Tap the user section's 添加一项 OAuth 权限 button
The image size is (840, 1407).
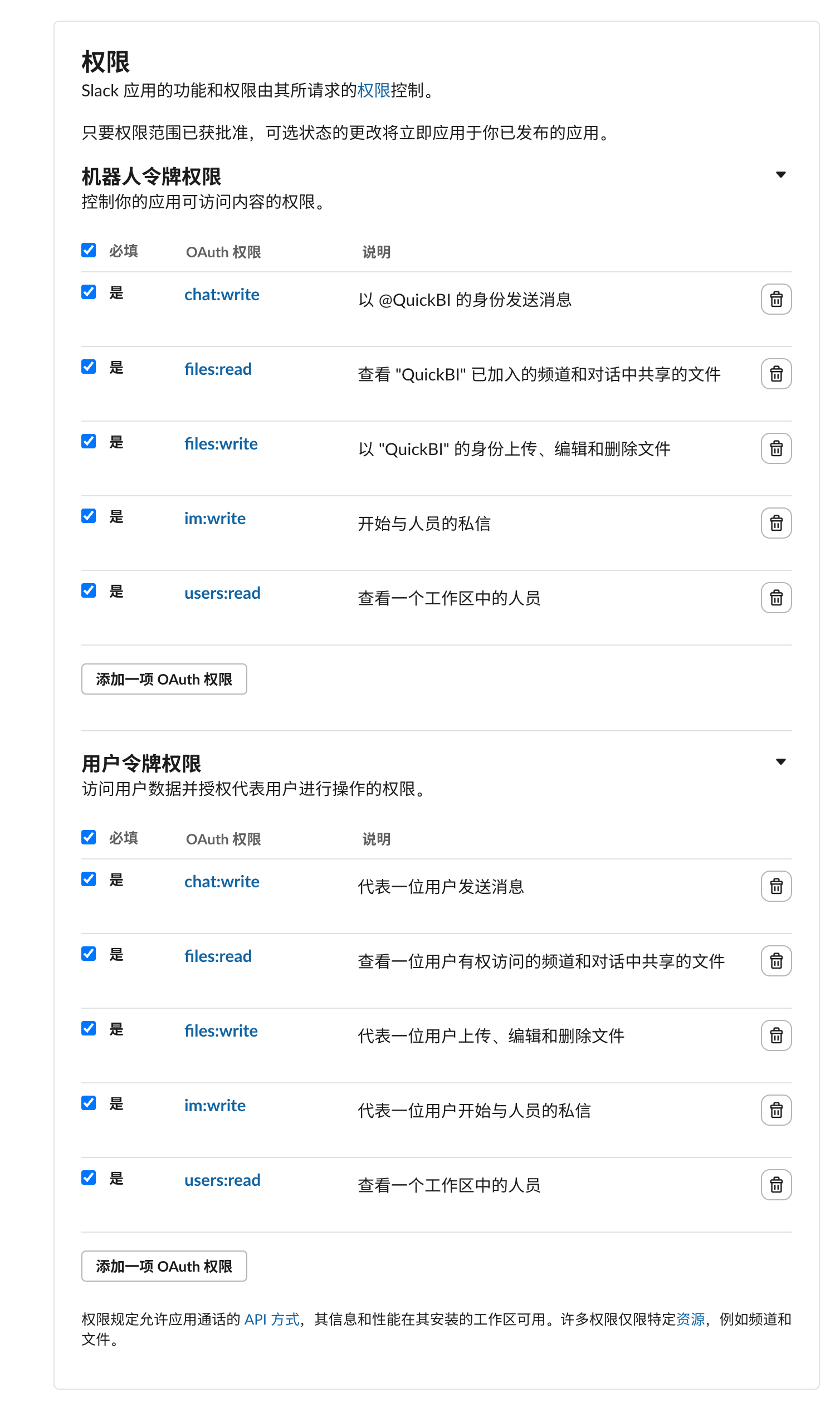click(x=164, y=1266)
